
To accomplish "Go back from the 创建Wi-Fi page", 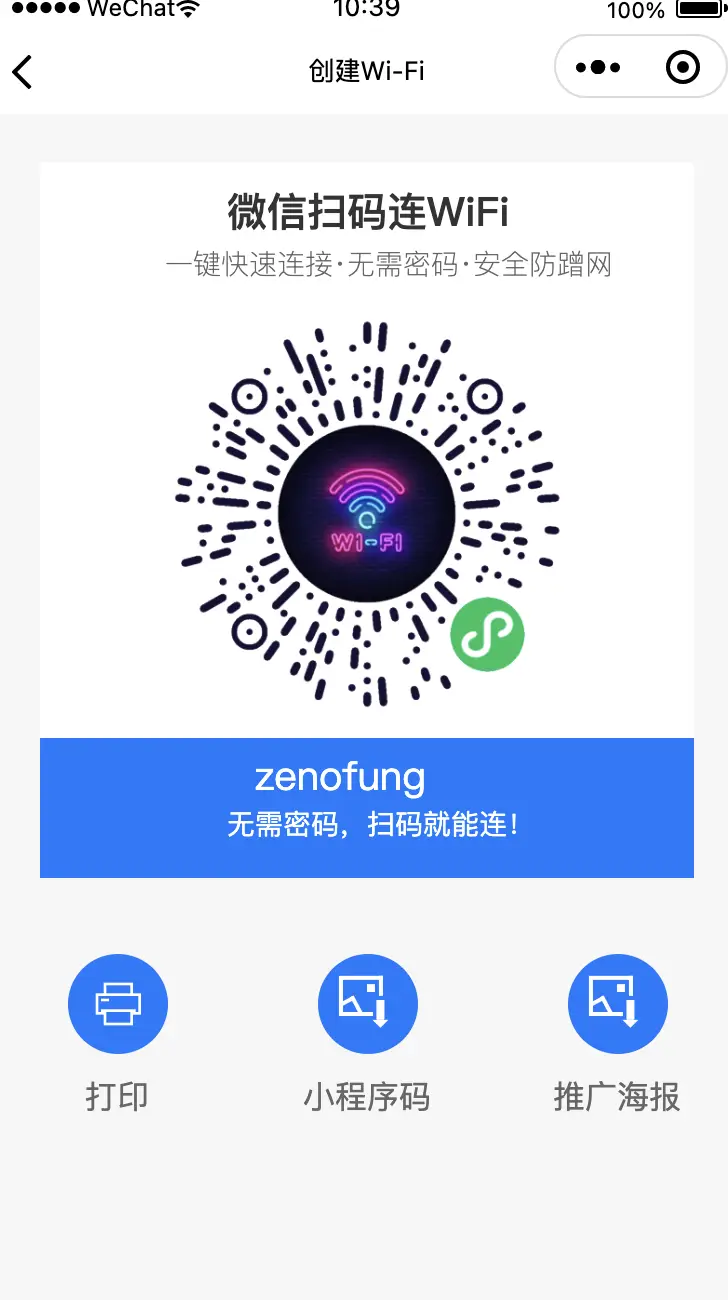I will [23, 71].
